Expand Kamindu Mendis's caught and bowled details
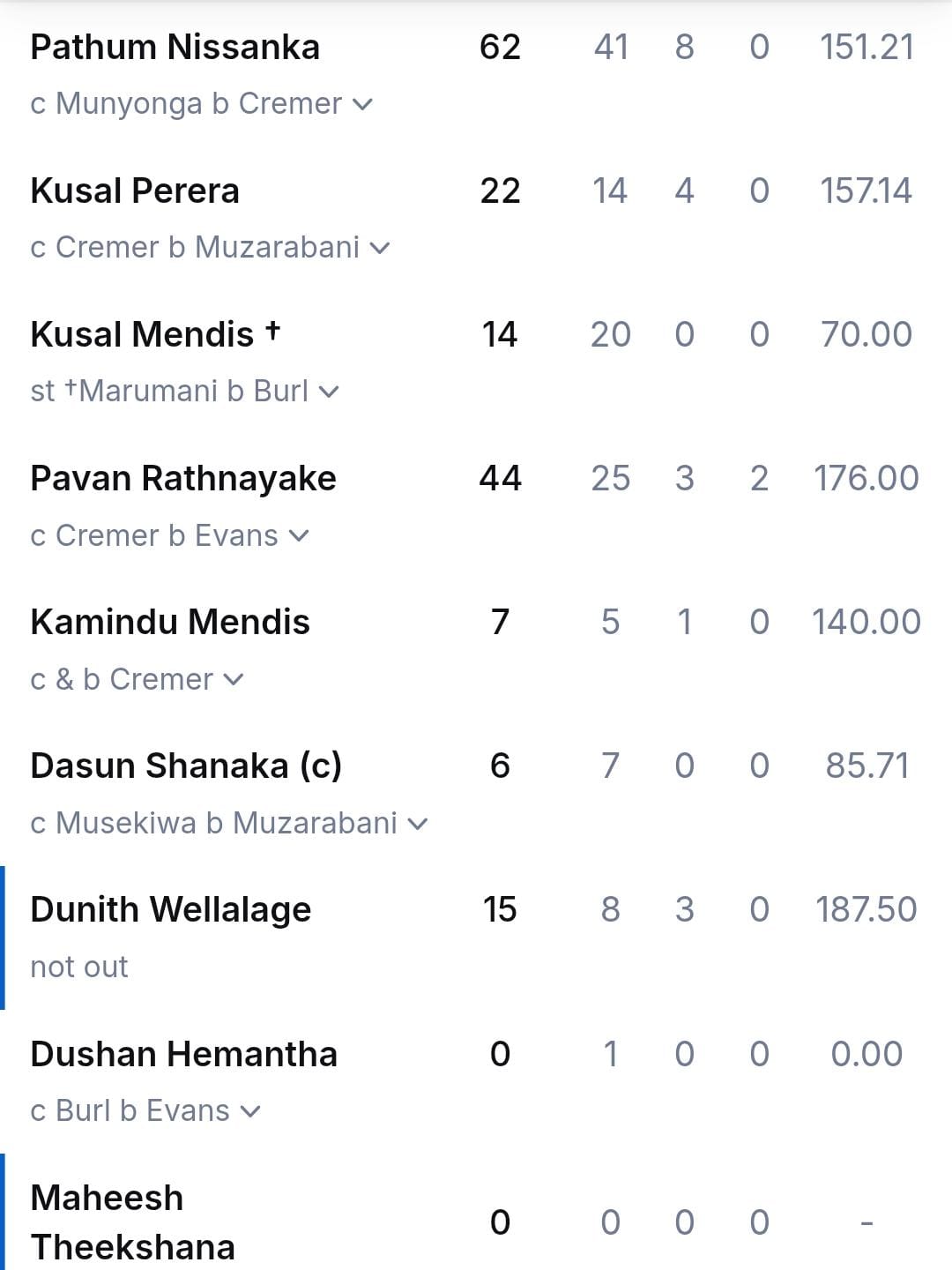 click(234, 679)
